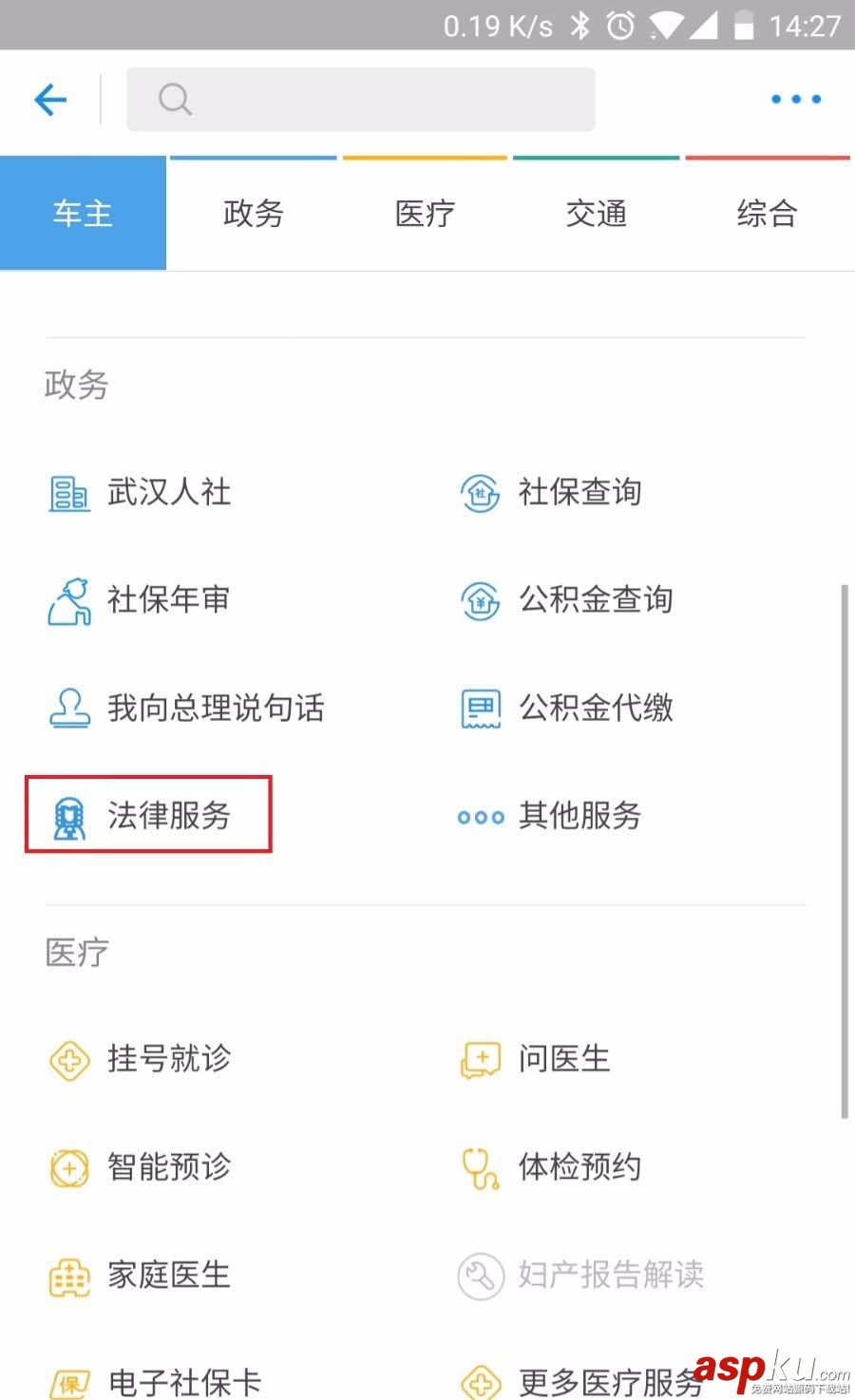Select the 医疗 tab
Image resolution: width=855 pixels, height=1400 pixels.
(x=425, y=214)
